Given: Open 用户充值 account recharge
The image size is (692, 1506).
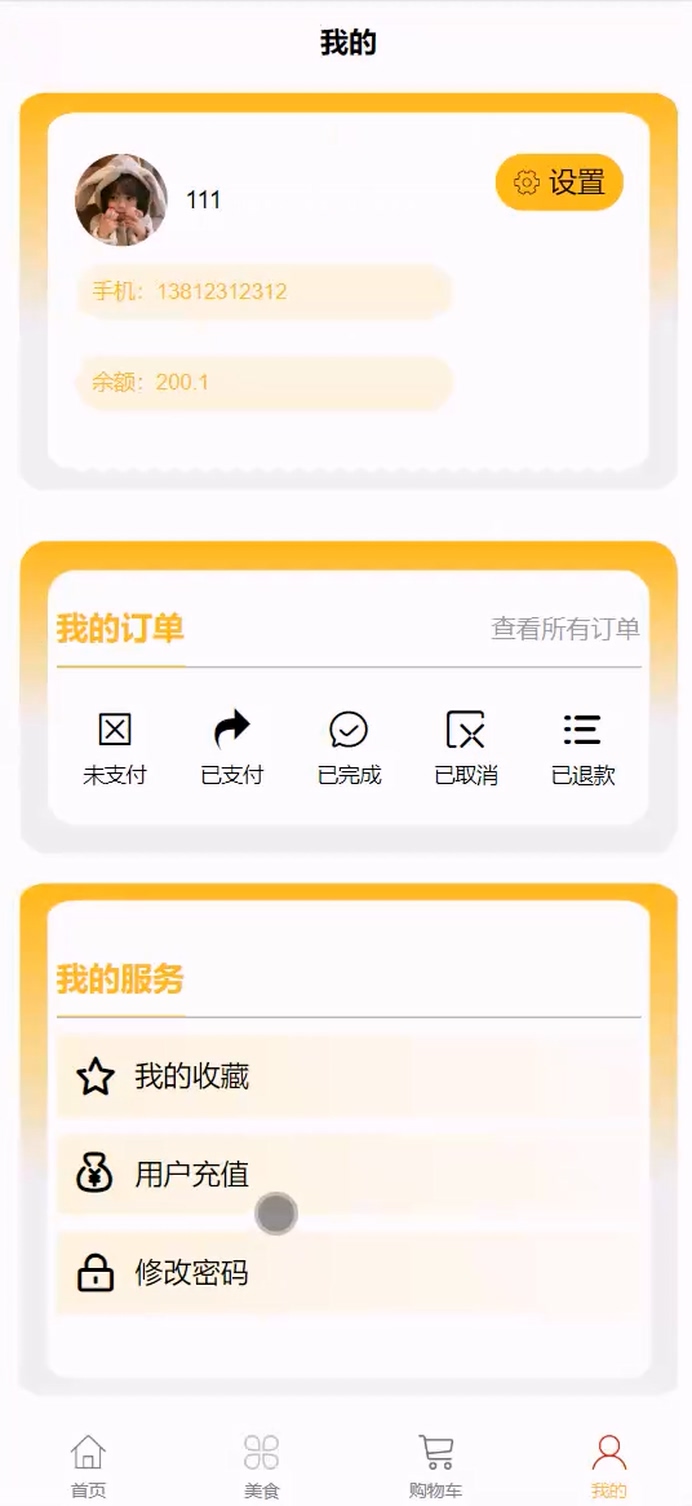Looking at the screenshot, I should [190, 1174].
